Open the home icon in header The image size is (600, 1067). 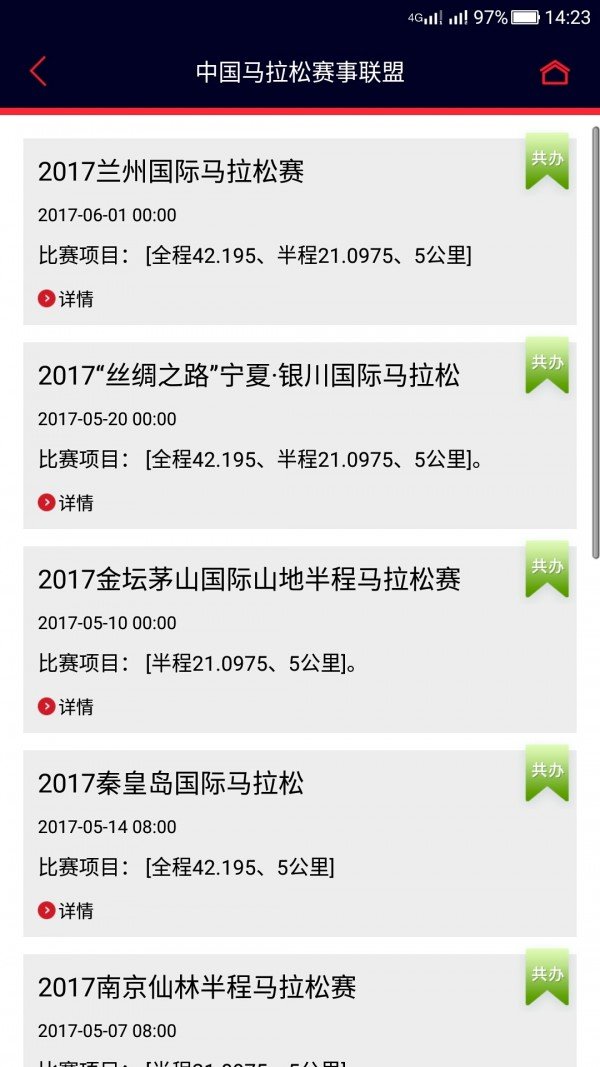[x=554, y=72]
